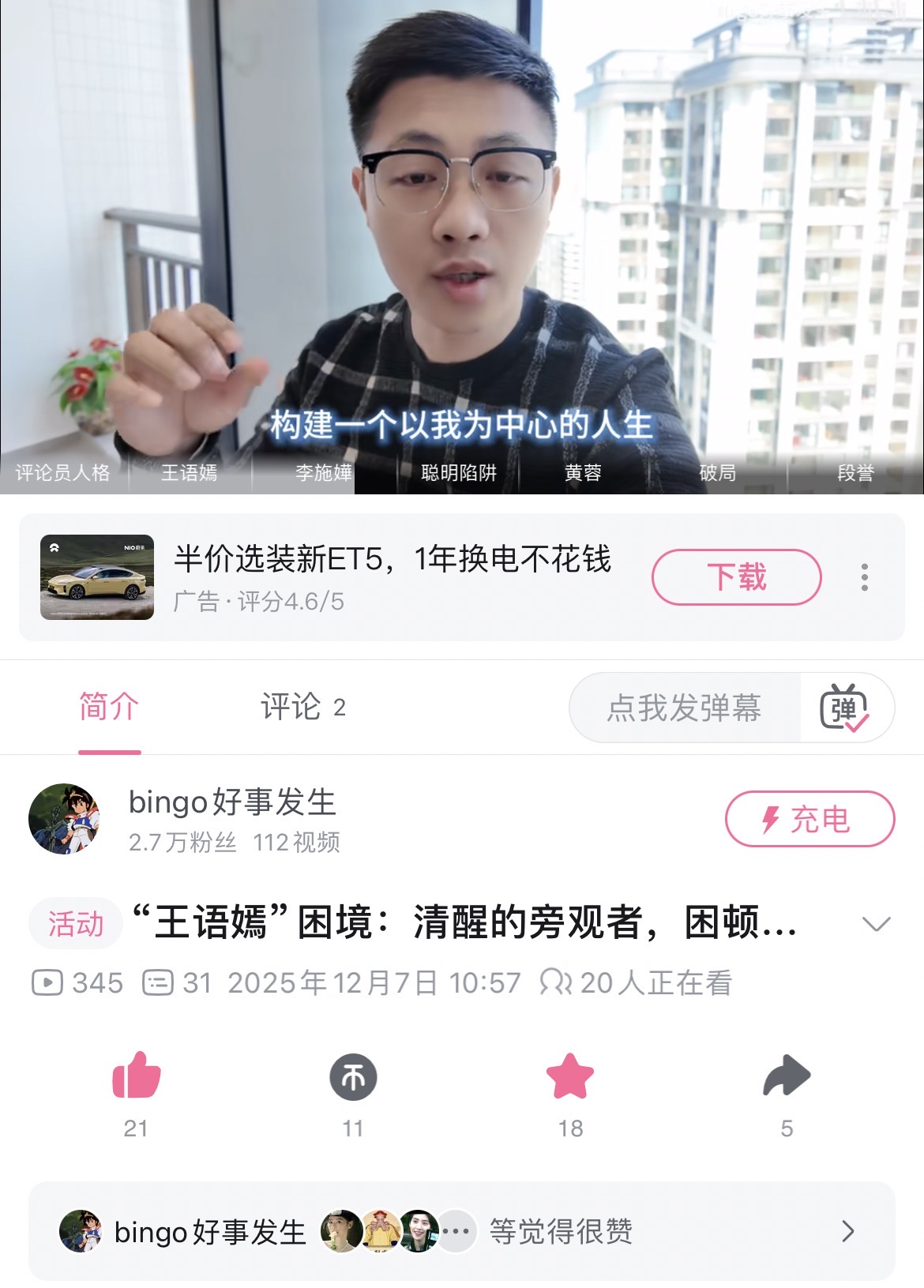Jump to the 王语嫣 chapter marker
This screenshot has width=924, height=1288.
pyautogui.click(x=189, y=473)
